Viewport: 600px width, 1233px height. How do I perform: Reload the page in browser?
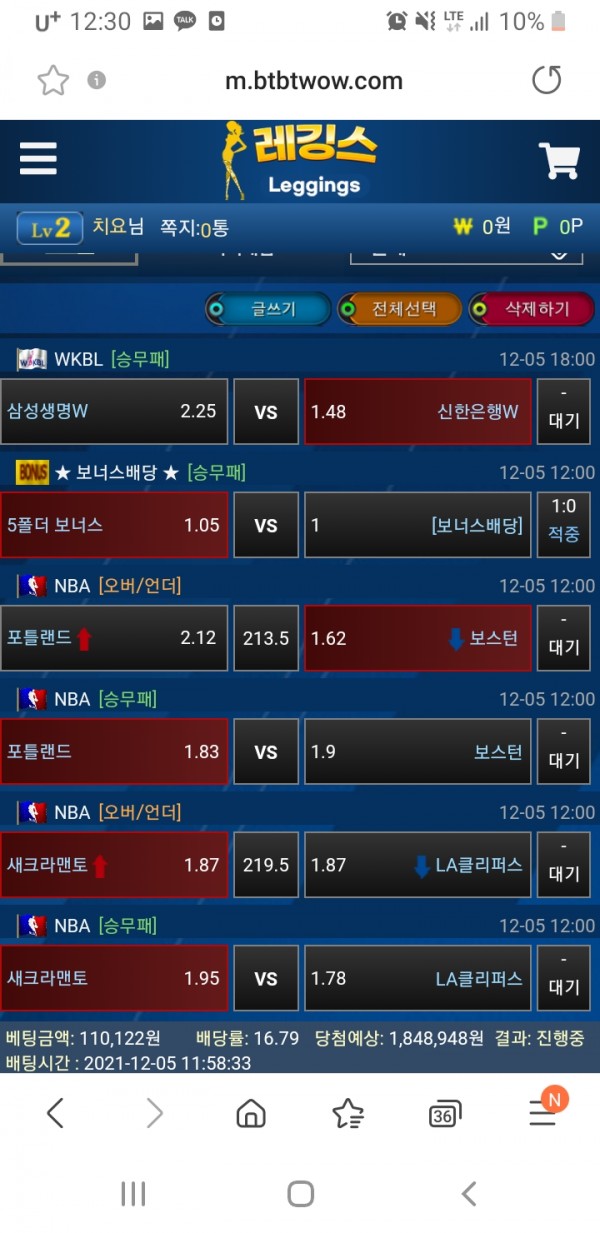tap(546, 80)
